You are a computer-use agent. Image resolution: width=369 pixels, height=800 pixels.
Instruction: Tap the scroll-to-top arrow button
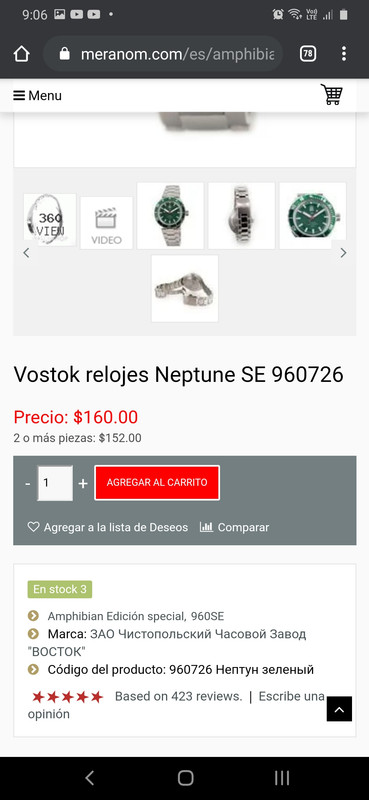click(339, 709)
